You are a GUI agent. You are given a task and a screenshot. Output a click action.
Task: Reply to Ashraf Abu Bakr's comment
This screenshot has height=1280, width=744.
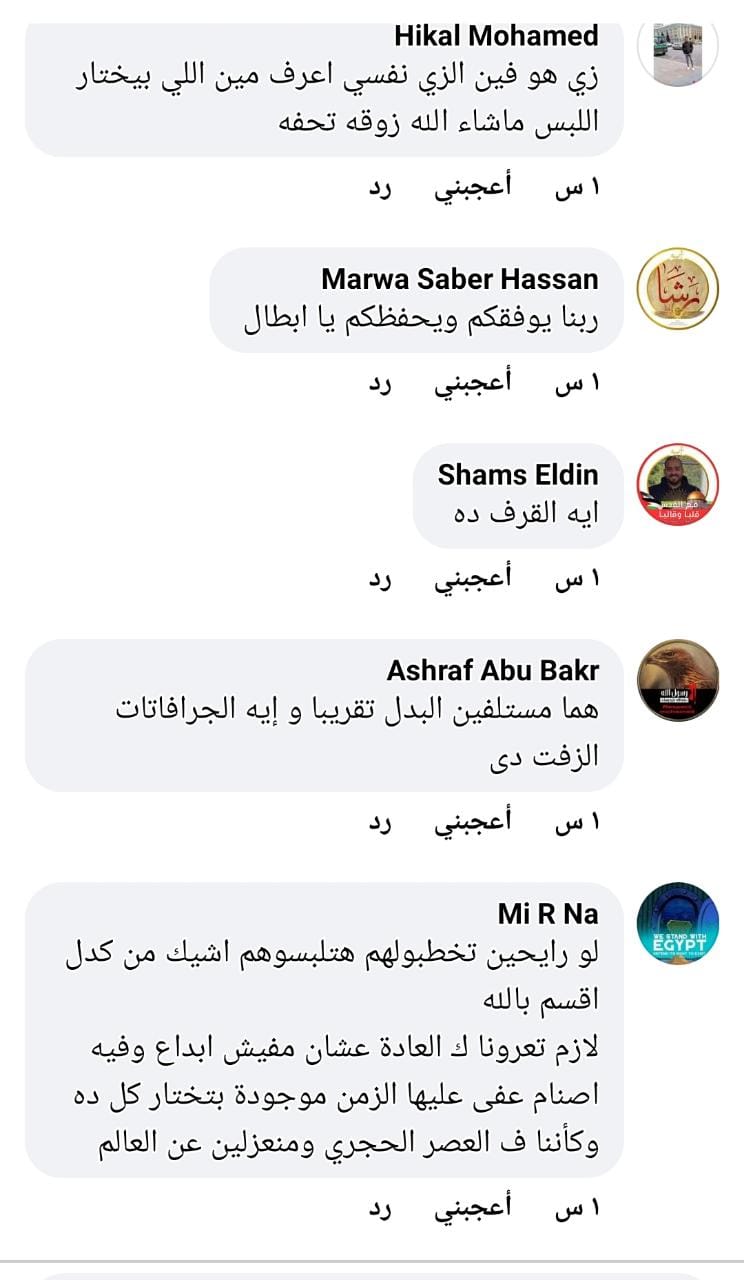380,824
